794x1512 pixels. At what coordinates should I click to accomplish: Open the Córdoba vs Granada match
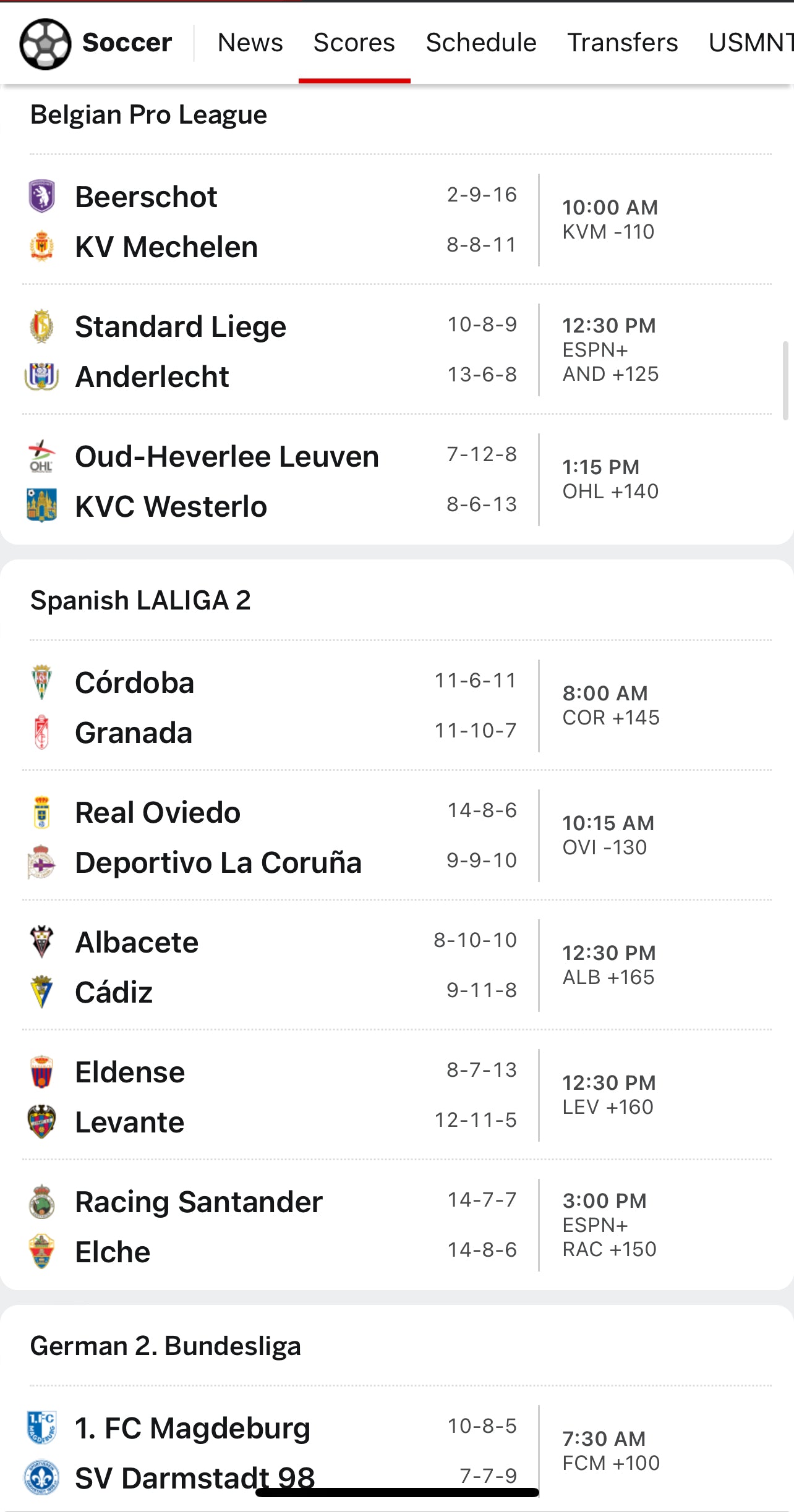(397, 706)
